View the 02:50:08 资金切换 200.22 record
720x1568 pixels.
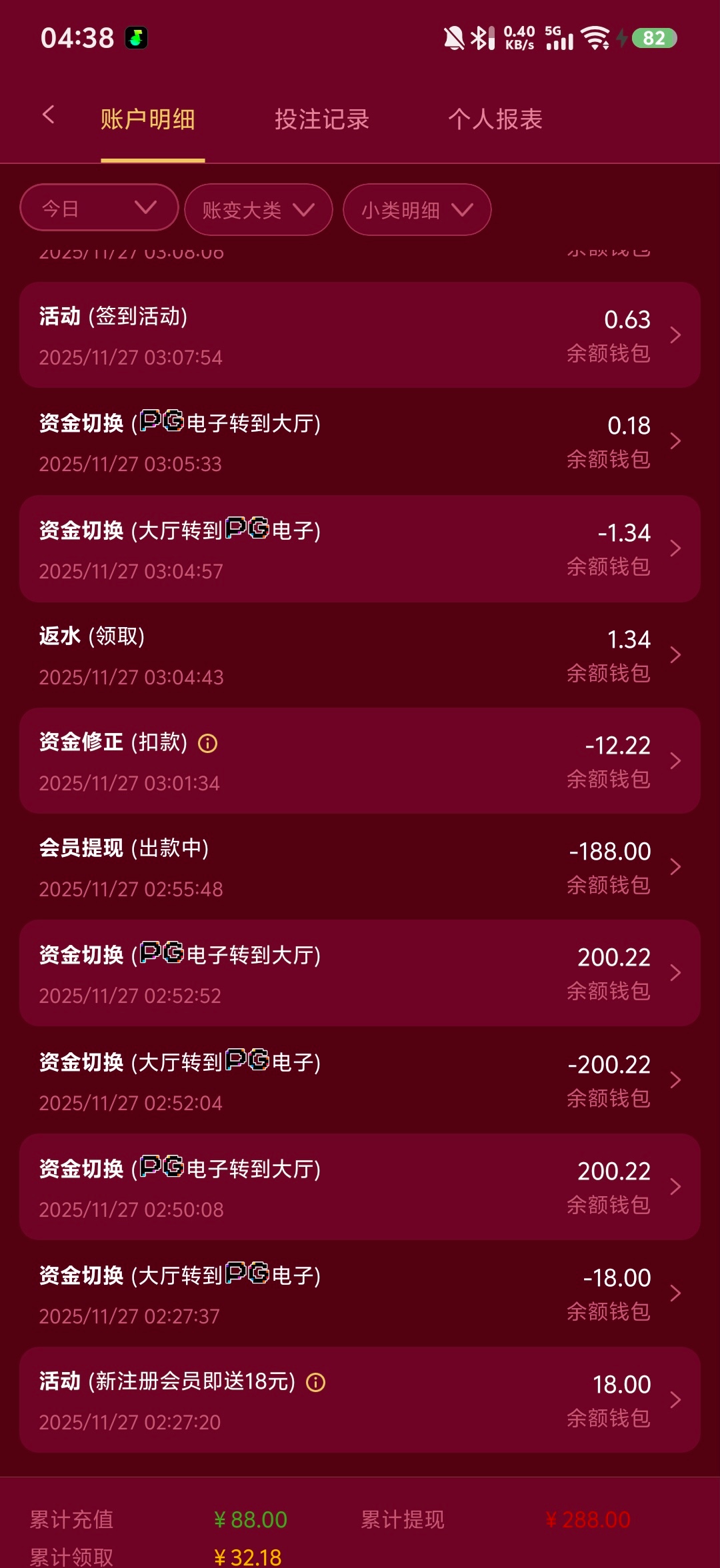point(360,1187)
